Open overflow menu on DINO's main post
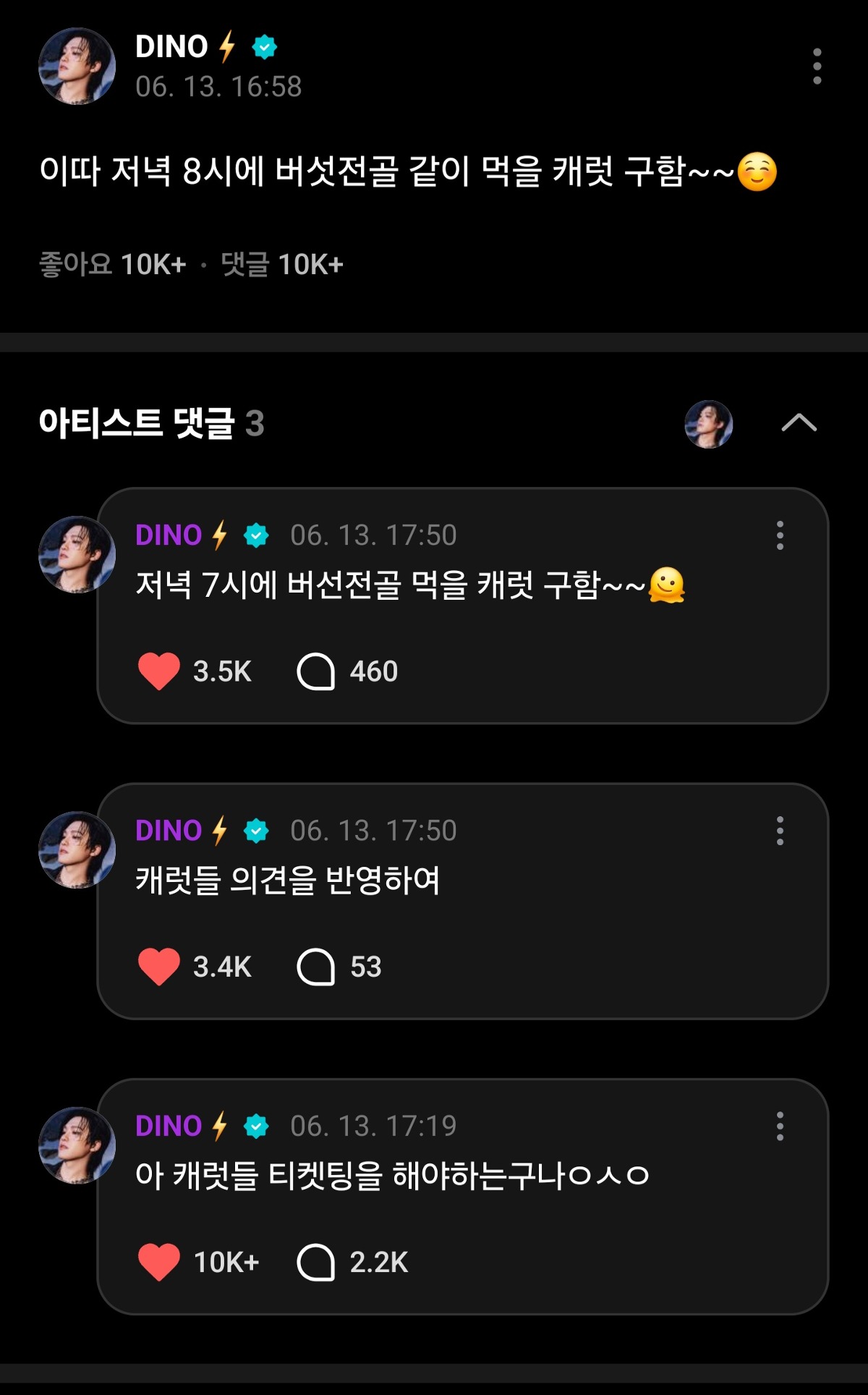 (817, 67)
